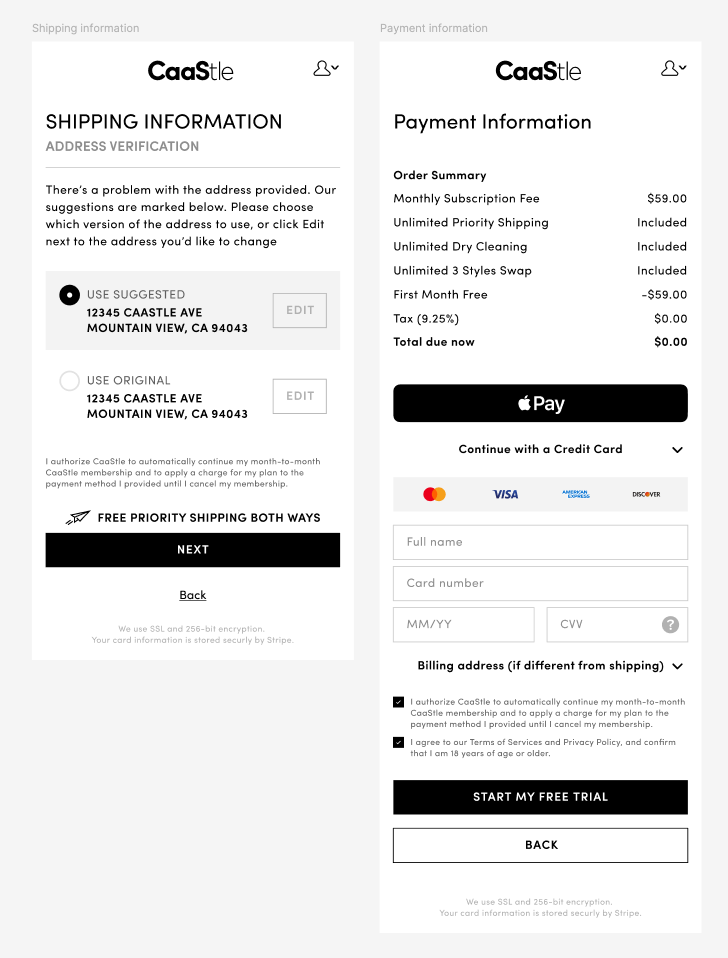Focus the Full name field
This screenshot has height=958, width=728.
pos(540,542)
